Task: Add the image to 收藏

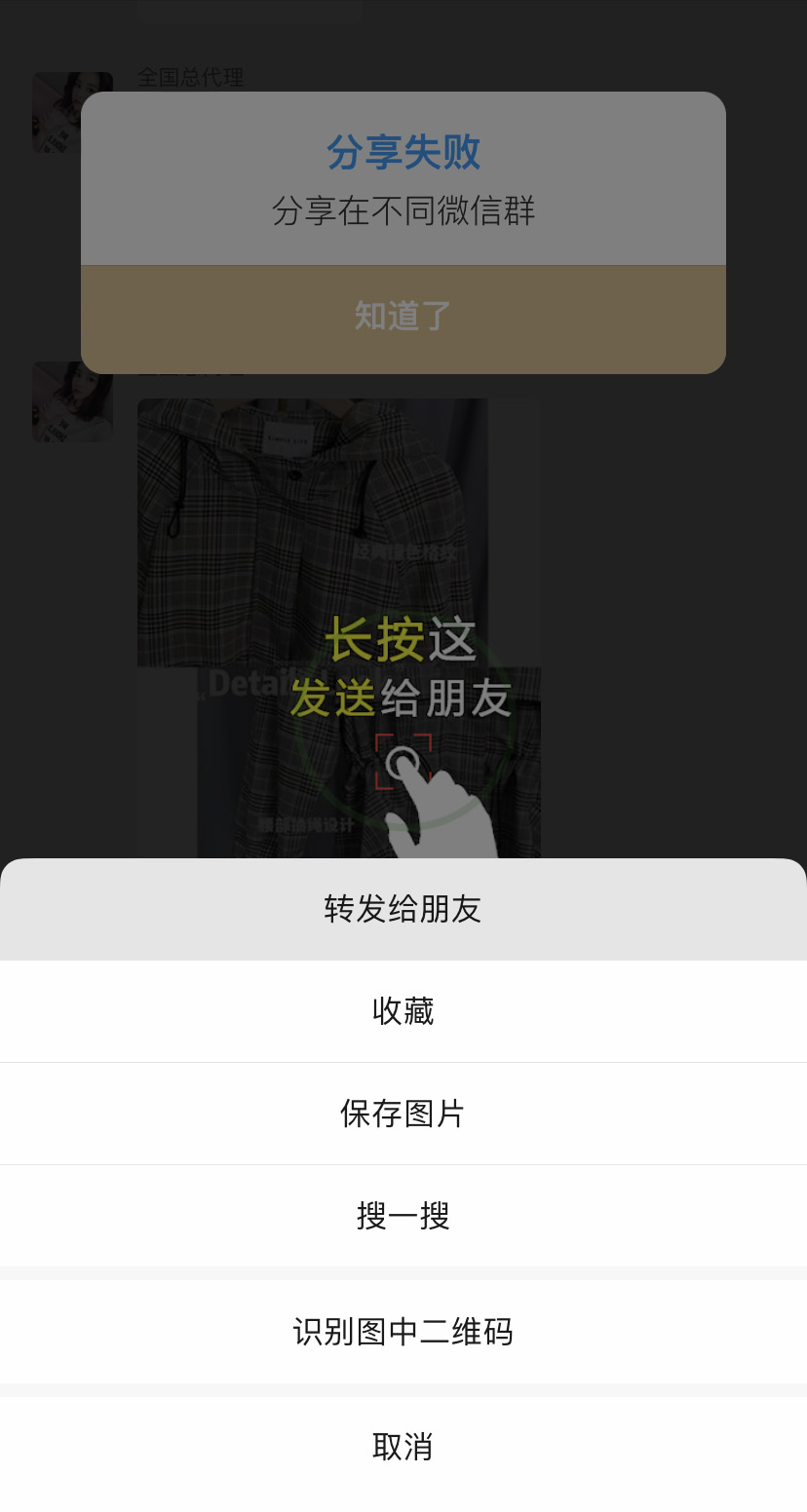Action: (403, 1011)
